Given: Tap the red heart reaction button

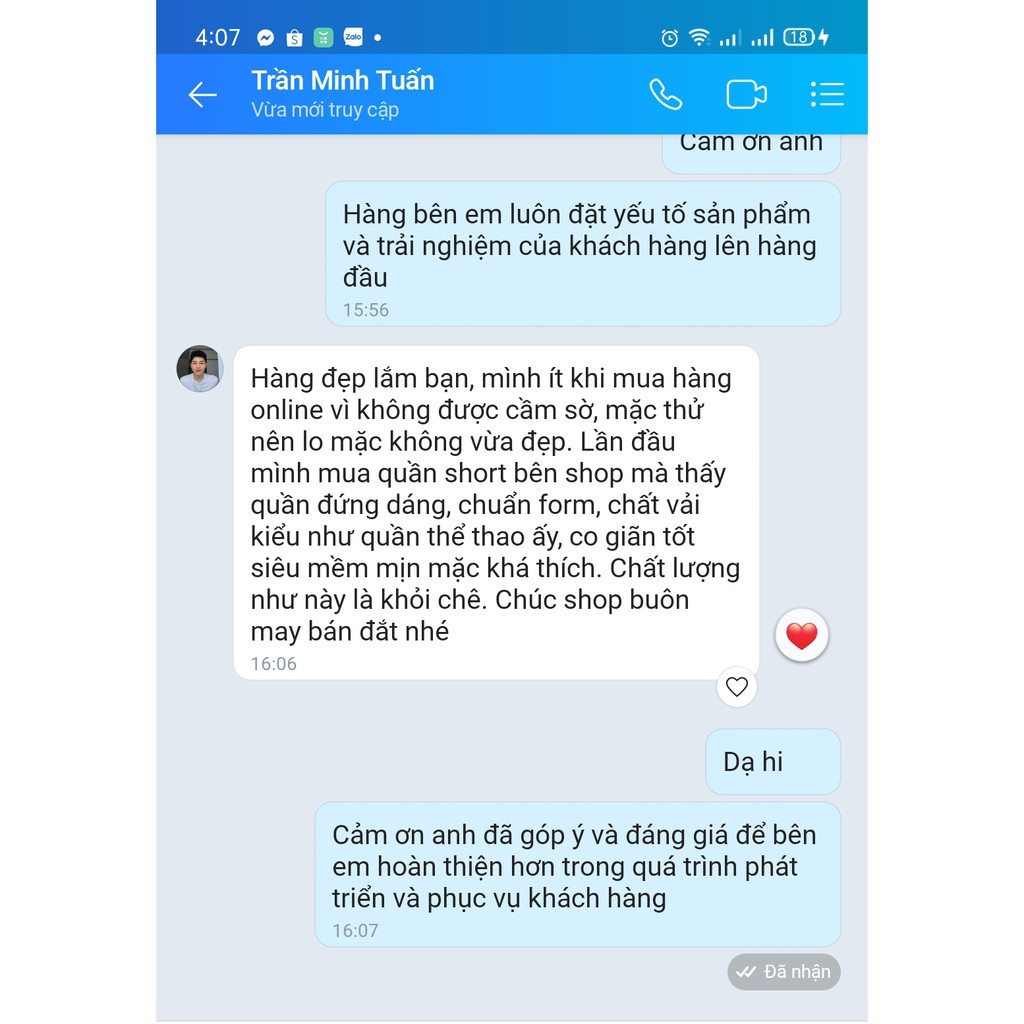Looking at the screenshot, I should 801,635.
